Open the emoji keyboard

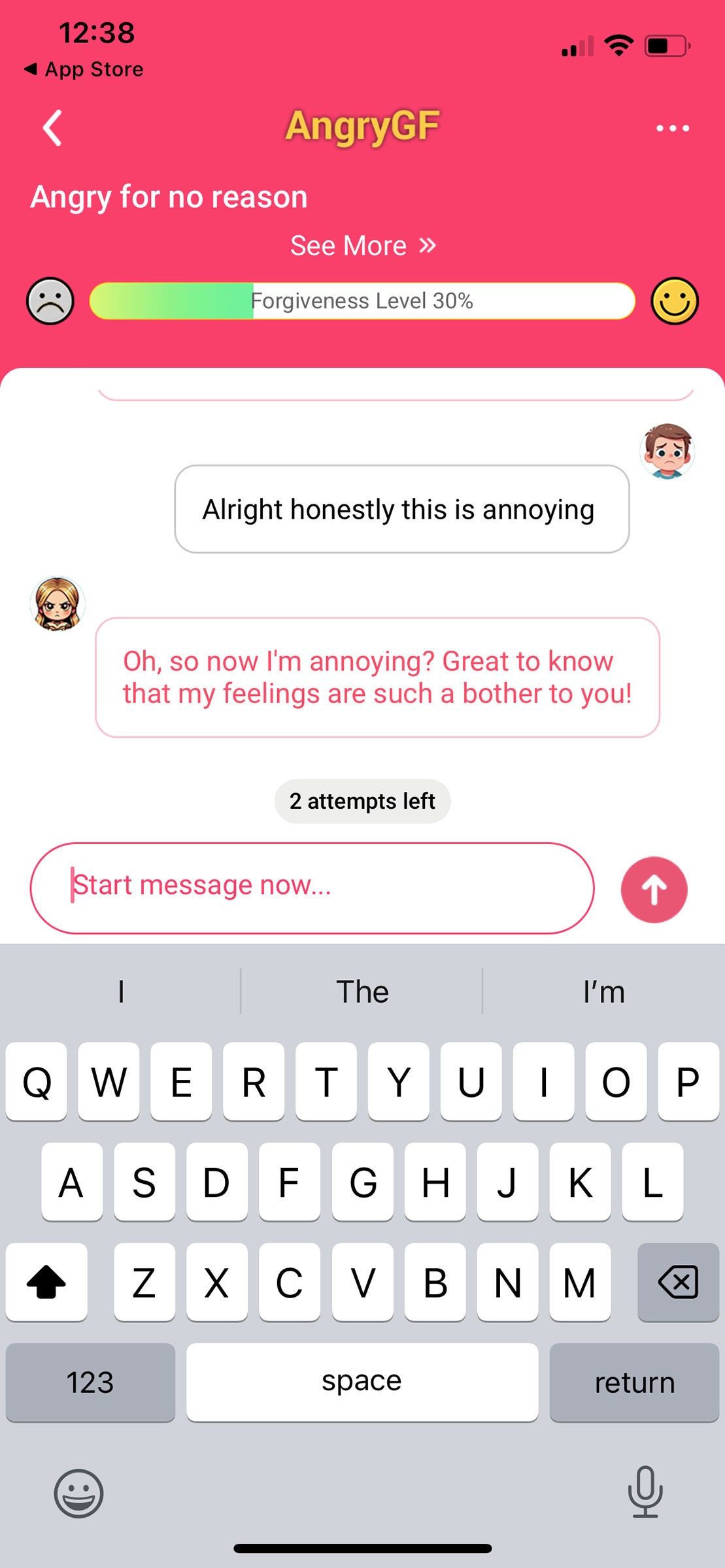pyautogui.click(x=78, y=1494)
